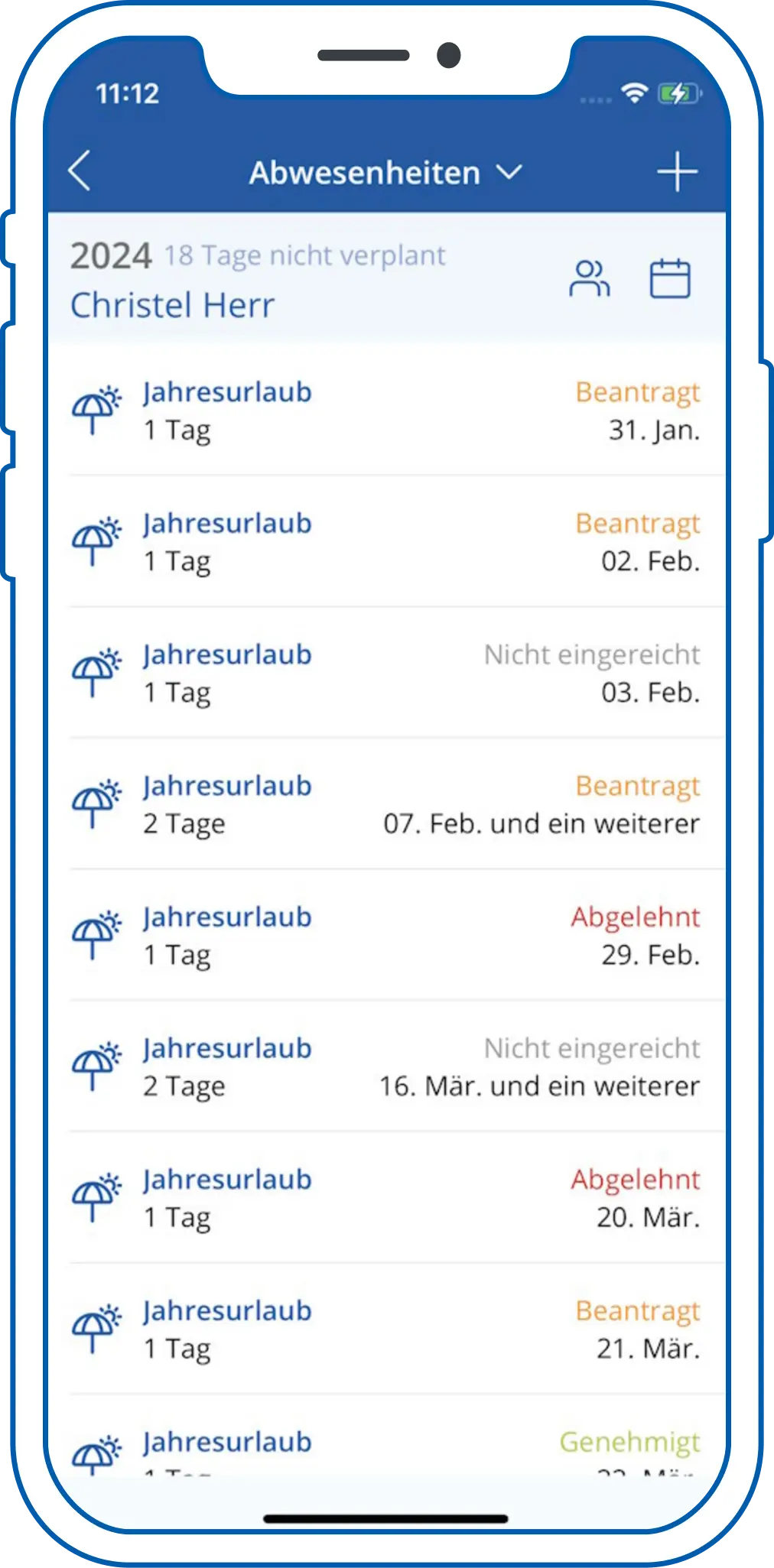This screenshot has width=774, height=1568.
Task: Tap the Beantragt status on the 31. Jan entry
Action: (638, 391)
